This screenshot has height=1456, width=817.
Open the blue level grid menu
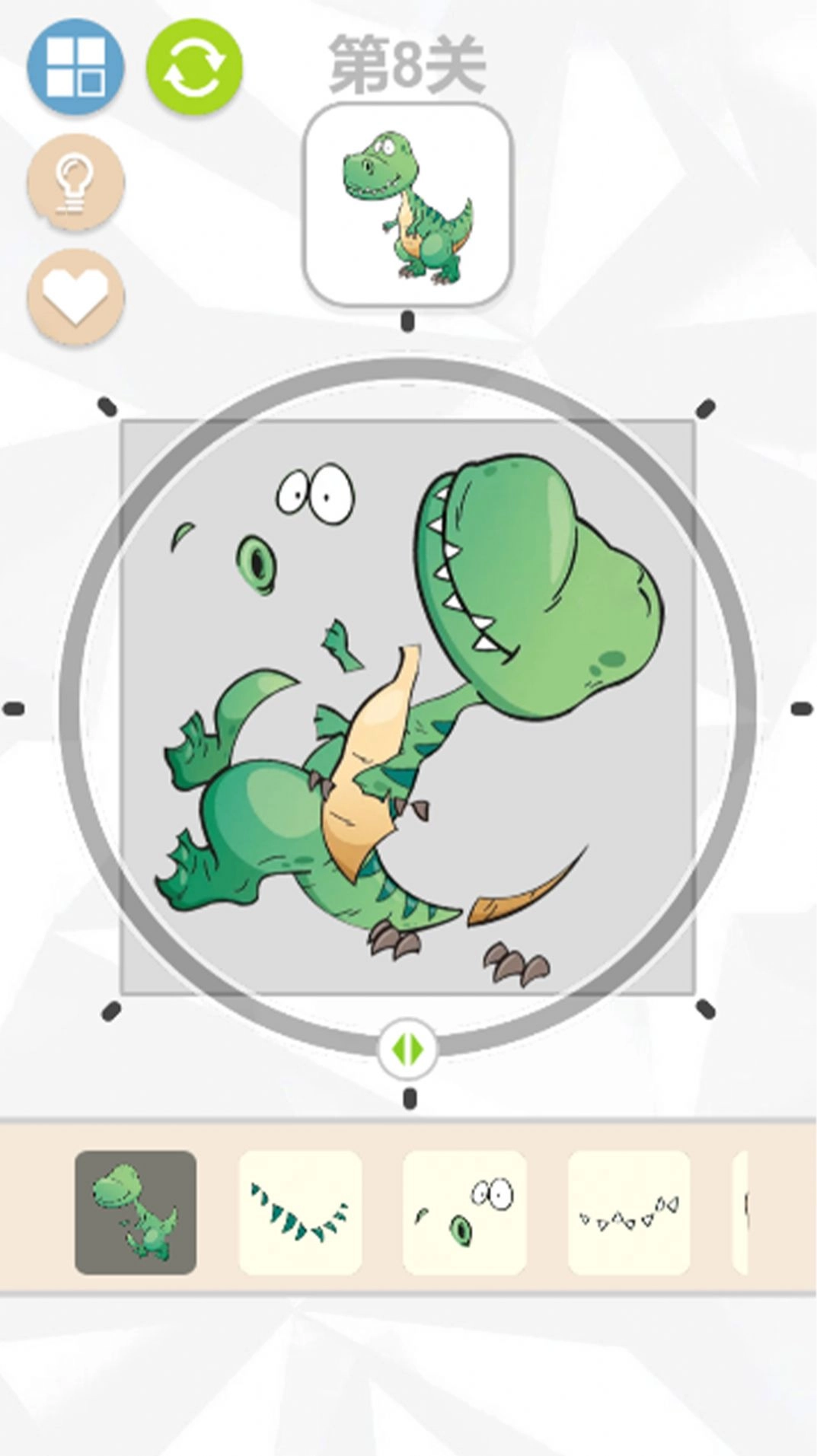tap(75, 67)
